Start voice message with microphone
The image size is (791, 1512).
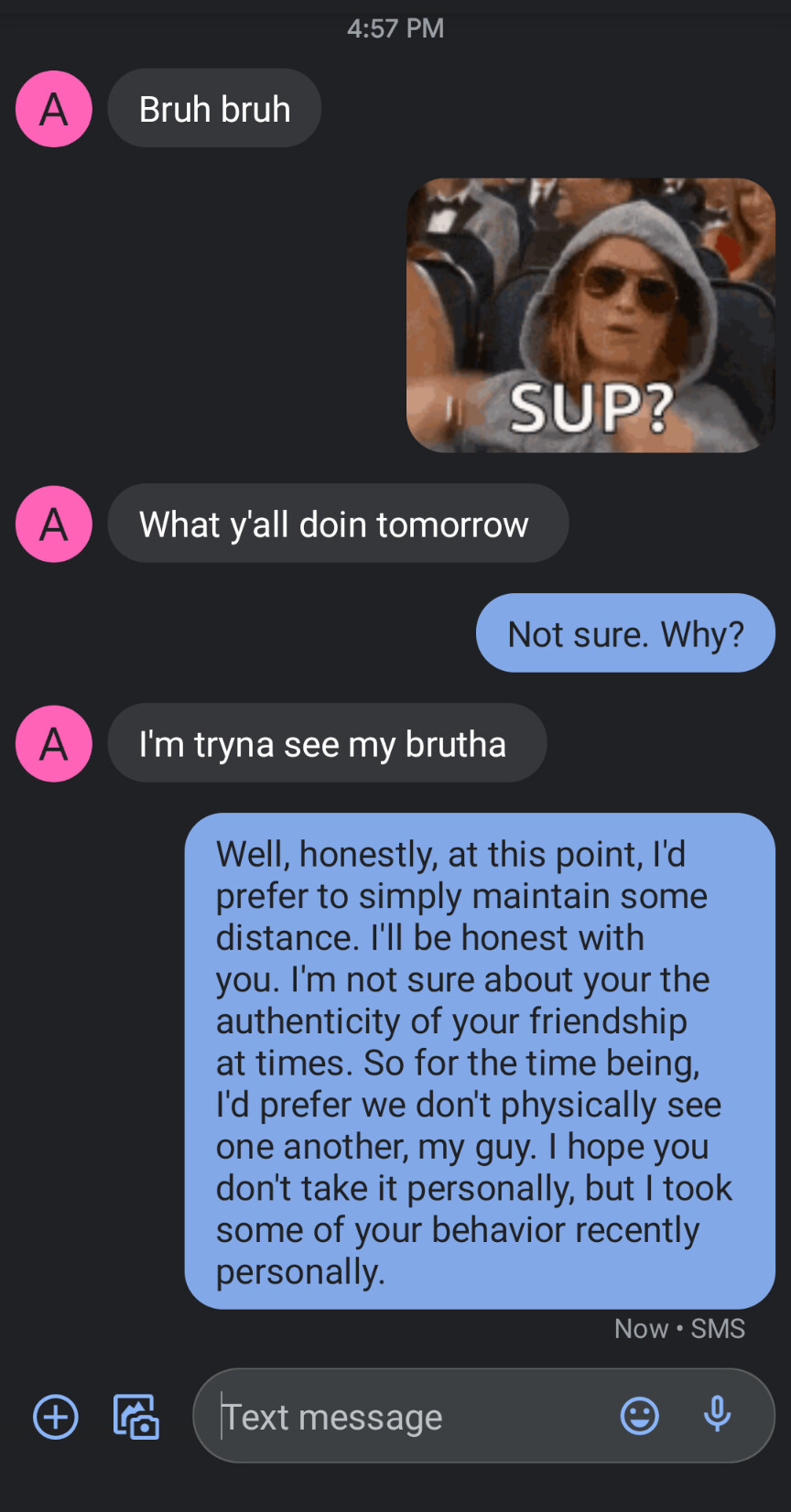pyautogui.click(x=717, y=1415)
